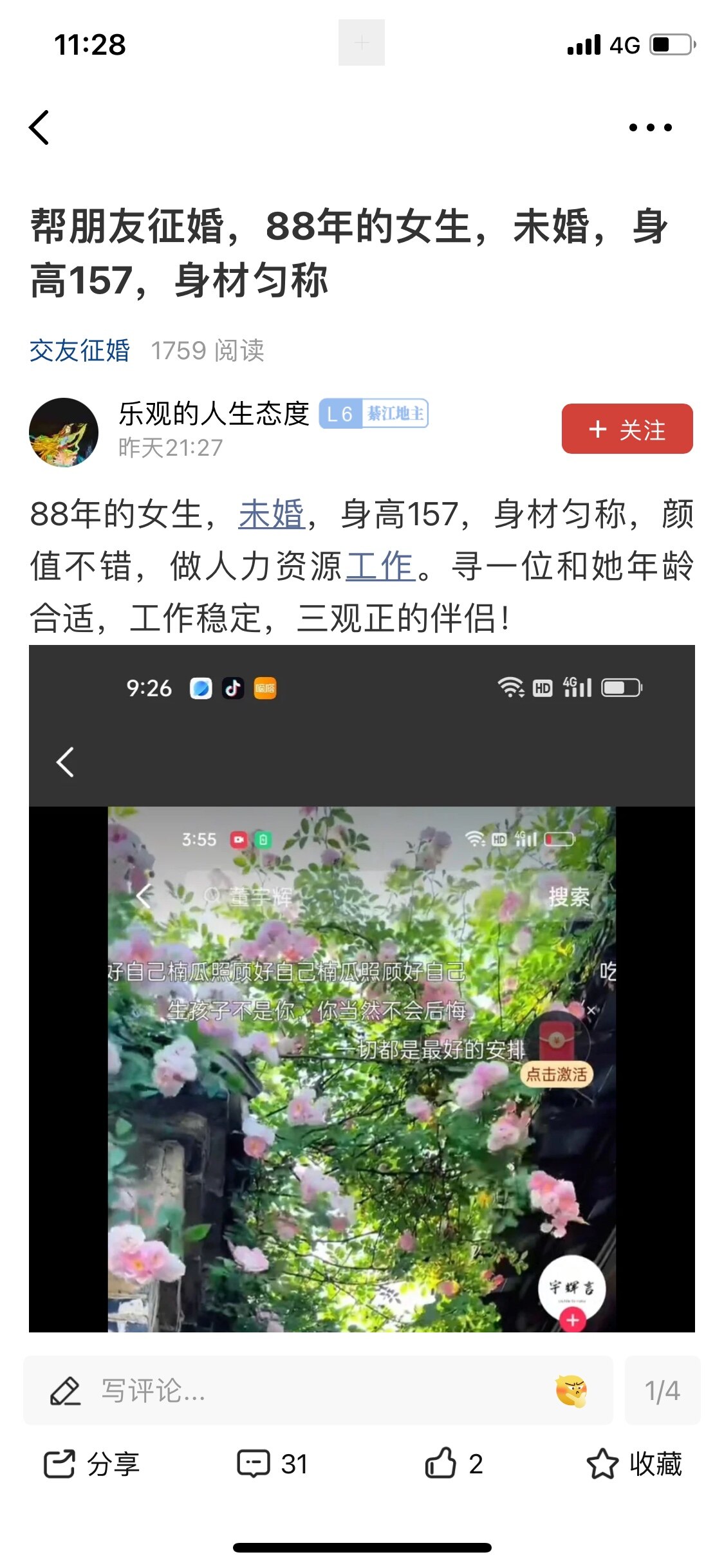Open the underlined 工作 link

coord(380,567)
